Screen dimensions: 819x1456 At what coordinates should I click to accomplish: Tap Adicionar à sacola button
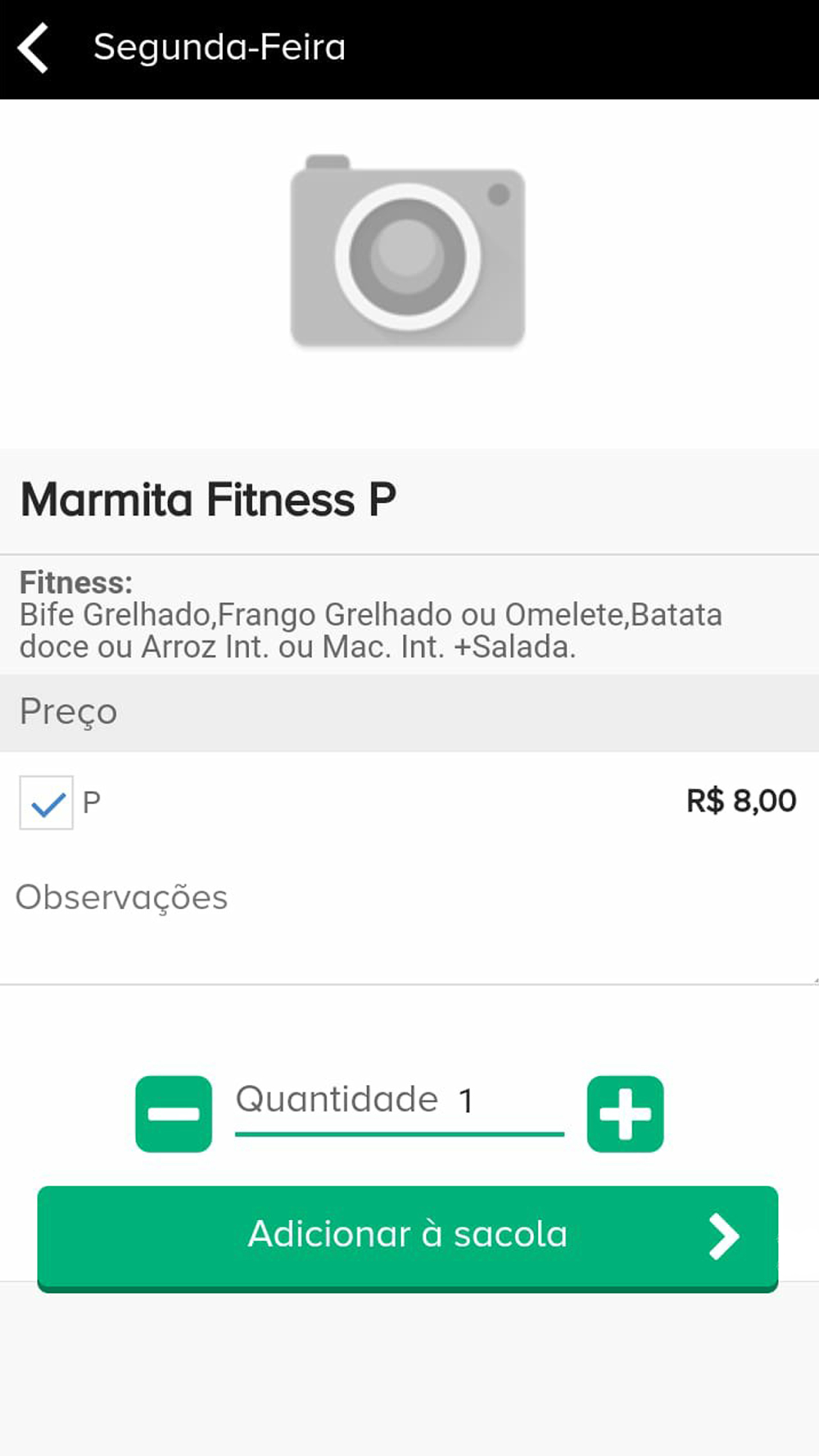coord(408,1237)
